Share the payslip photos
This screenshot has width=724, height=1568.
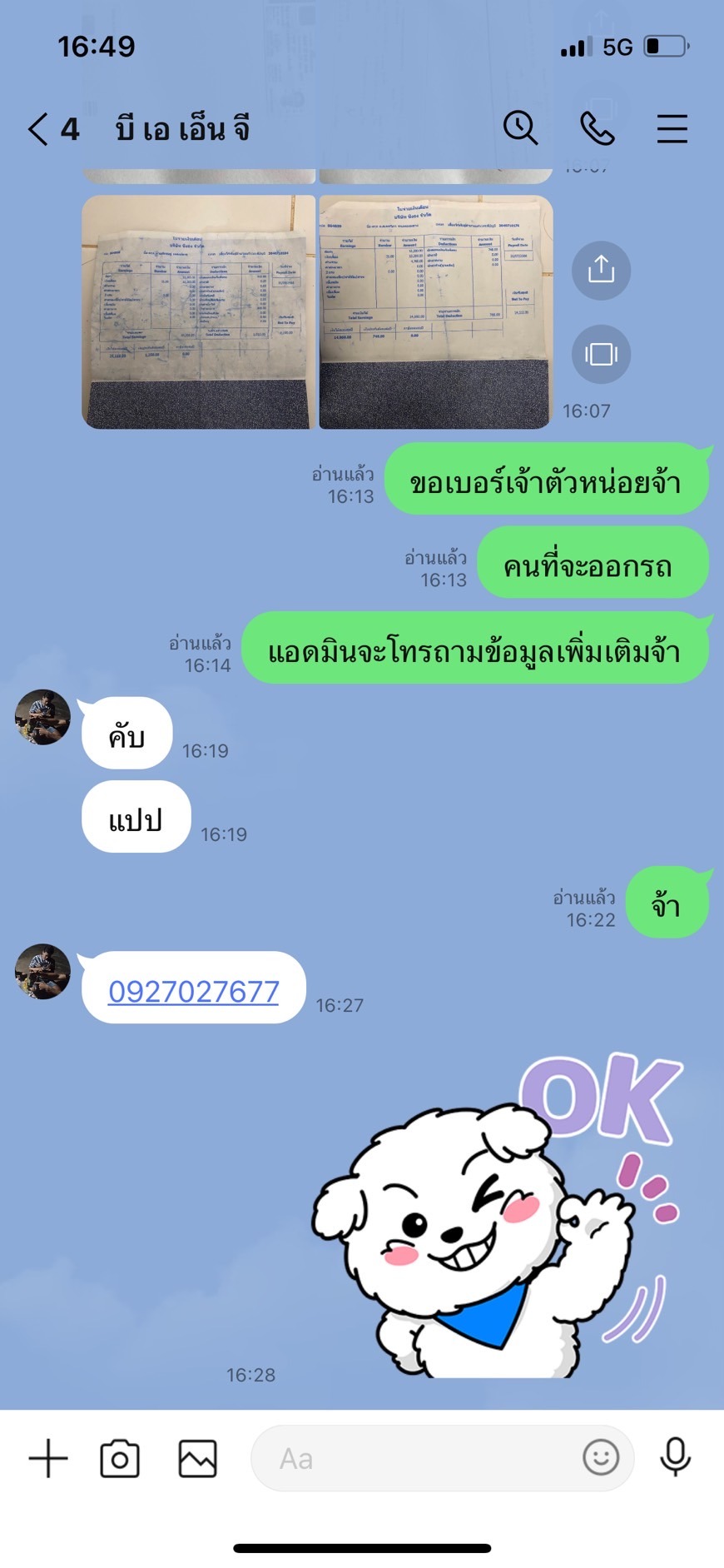[601, 270]
